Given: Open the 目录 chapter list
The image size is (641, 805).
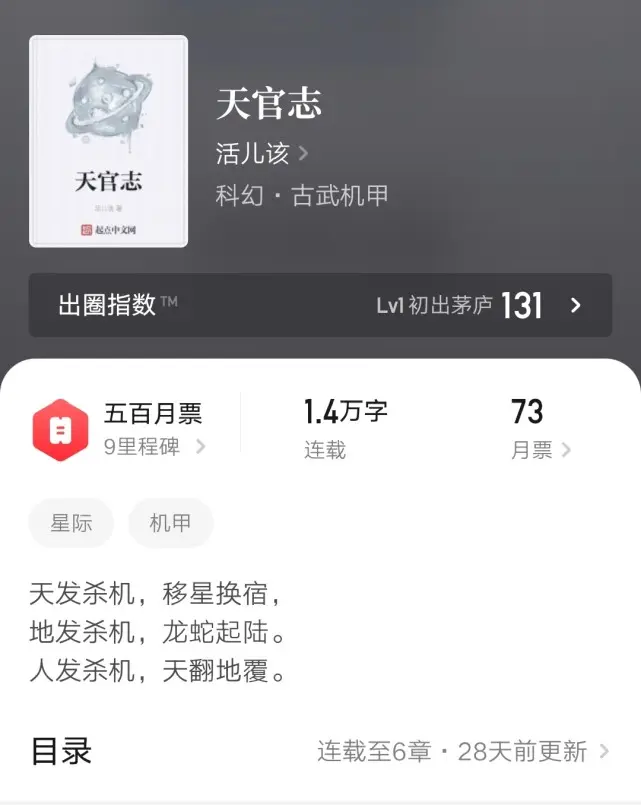Looking at the screenshot, I should 320,751.
